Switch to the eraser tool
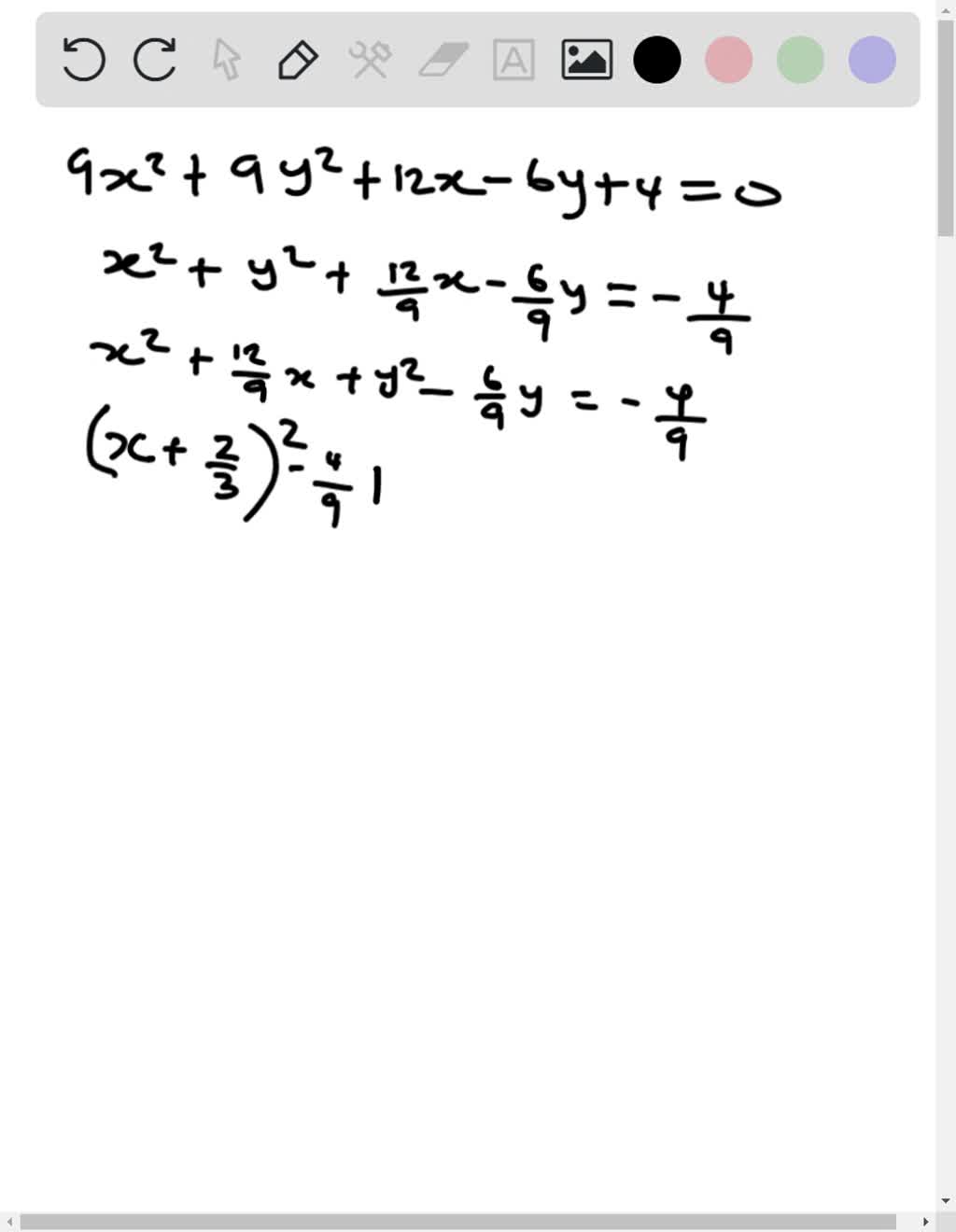 point(443,60)
